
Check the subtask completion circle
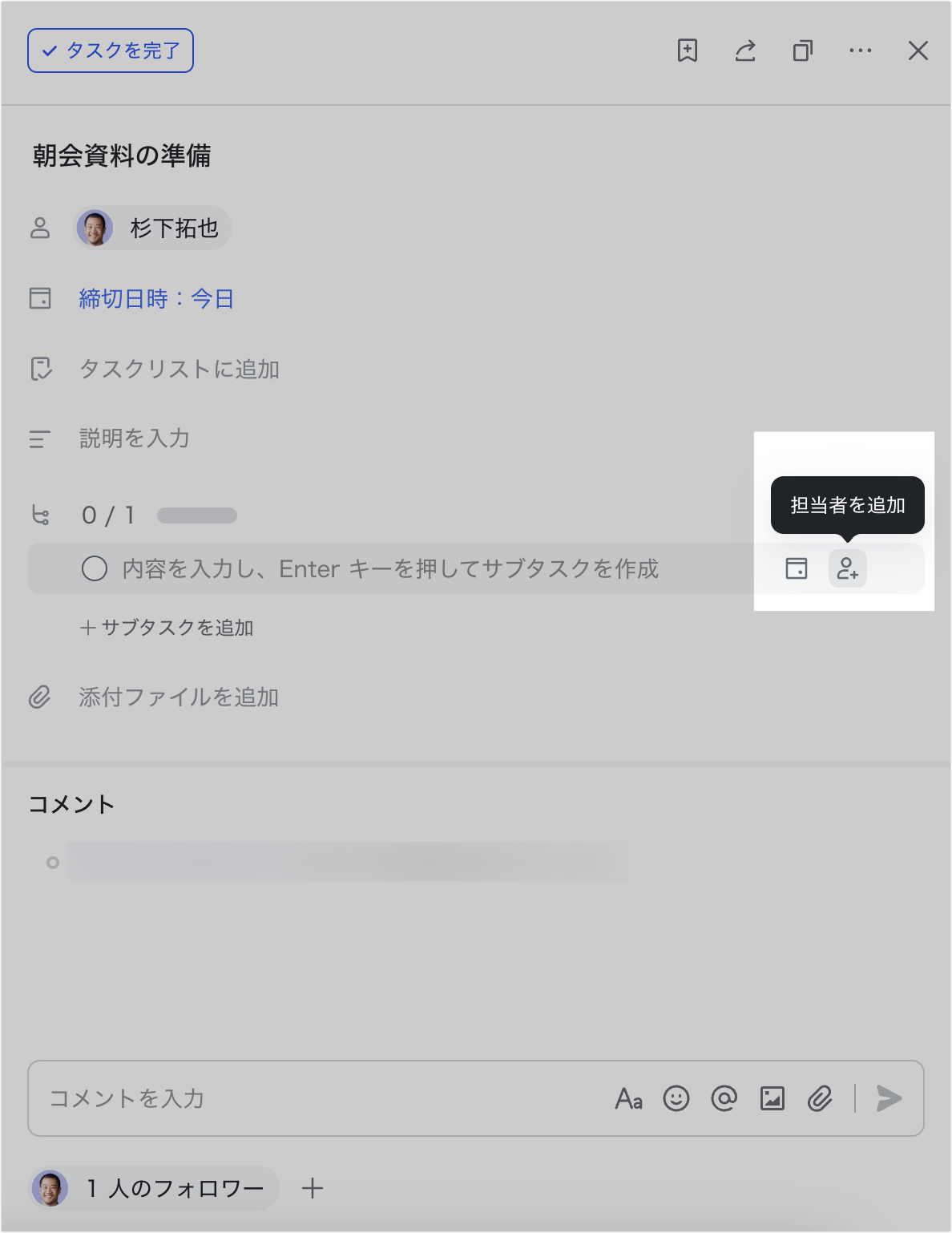(x=95, y=569)
